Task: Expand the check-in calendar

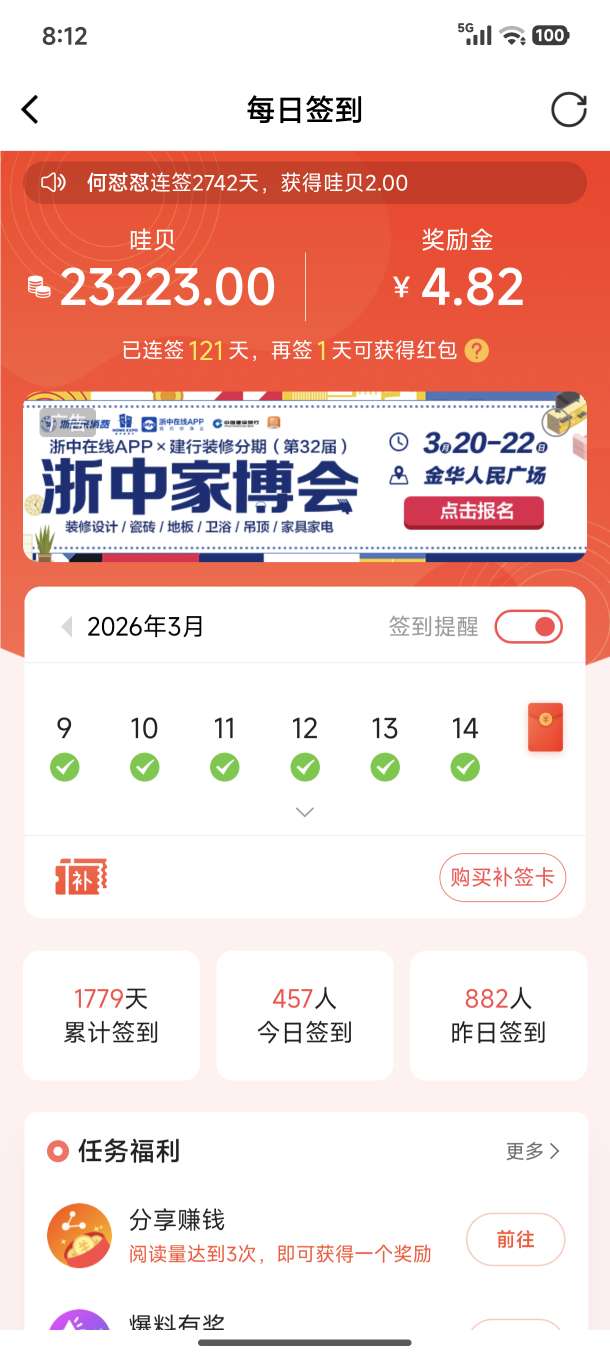Action: [305, 812]
